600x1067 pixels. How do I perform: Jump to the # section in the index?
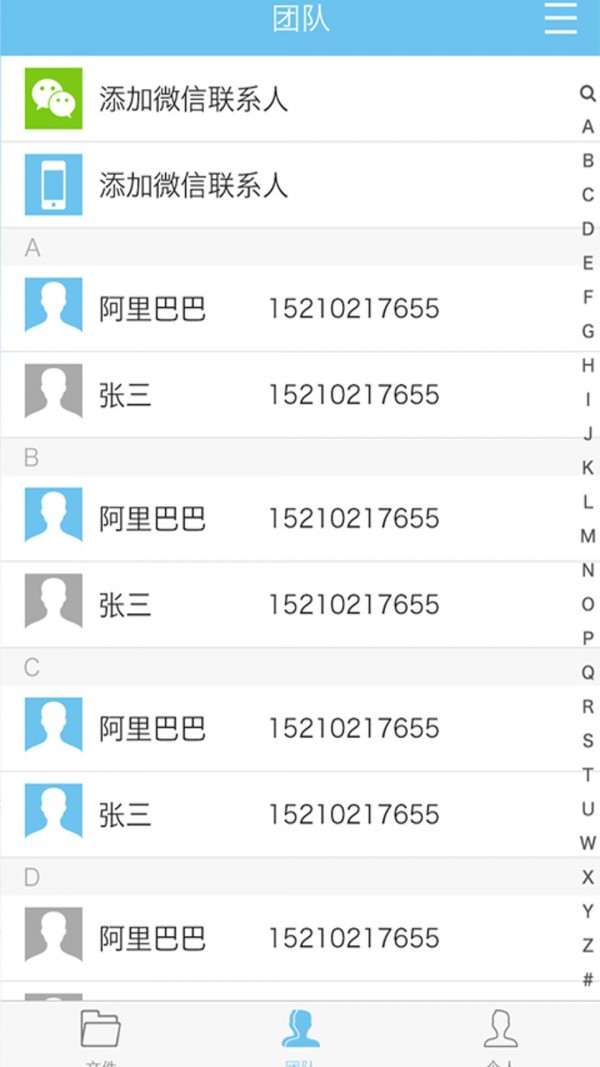(588, 979)
